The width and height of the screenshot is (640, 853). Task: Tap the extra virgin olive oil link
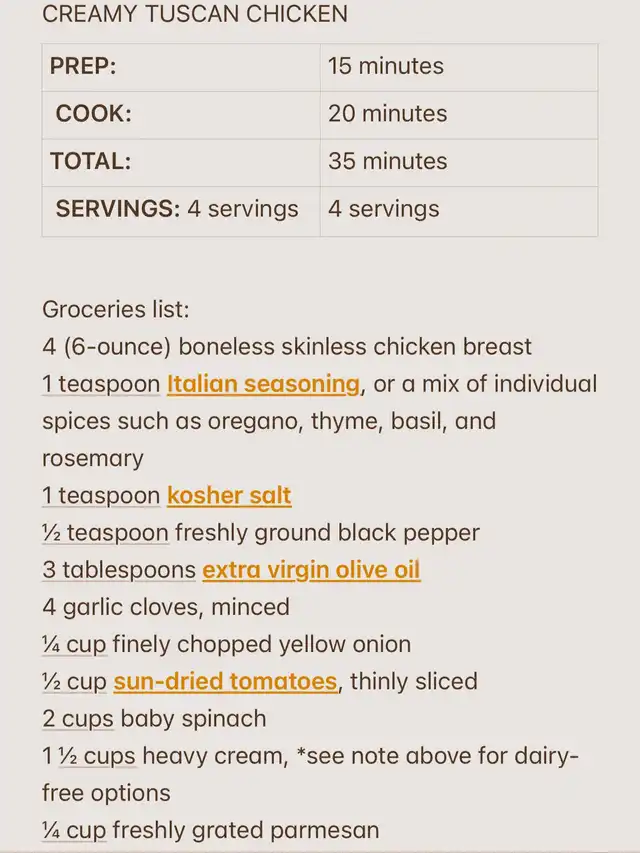click(x=311, y=570)
